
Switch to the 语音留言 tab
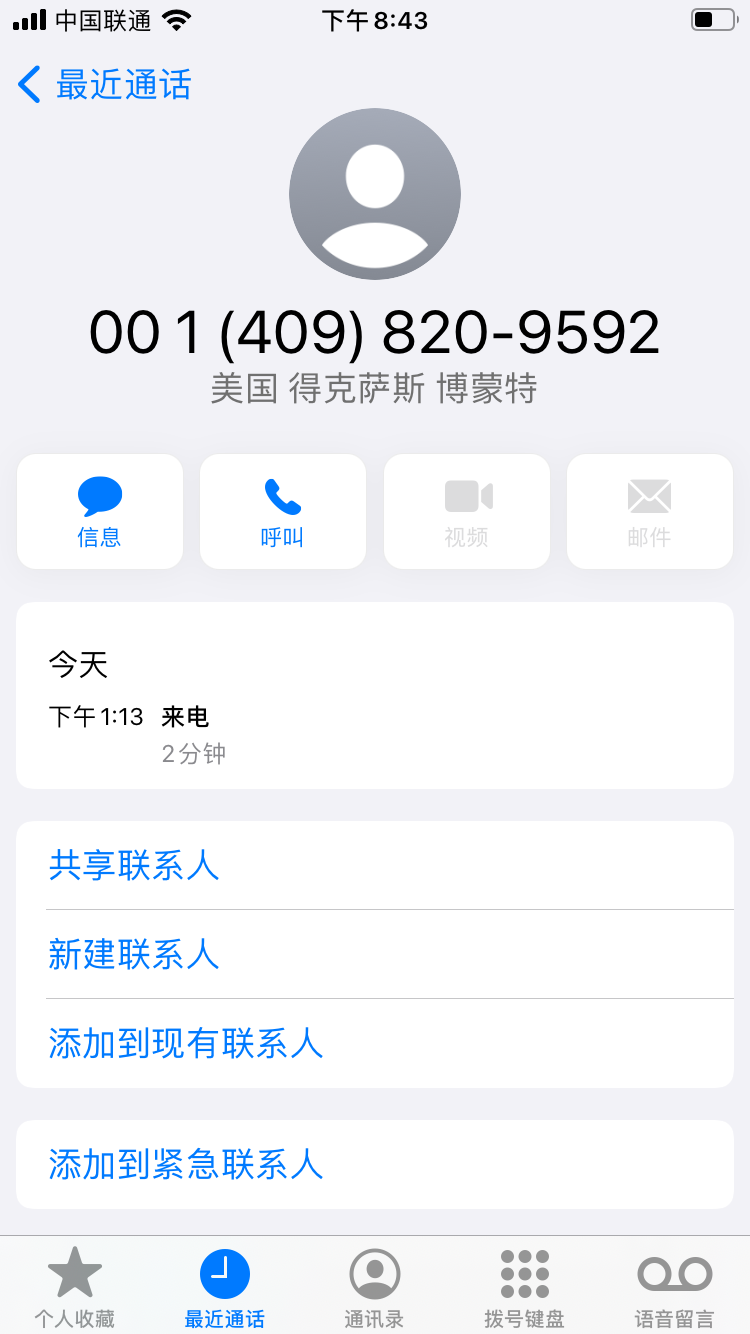click(x=675, y=1288)
